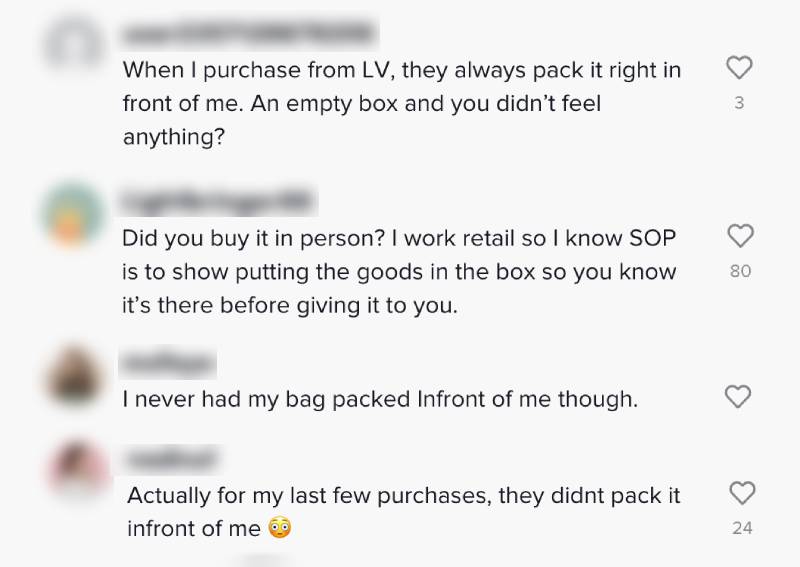Open profile picture of the LV purchase commenter

(x=74, y=45)
